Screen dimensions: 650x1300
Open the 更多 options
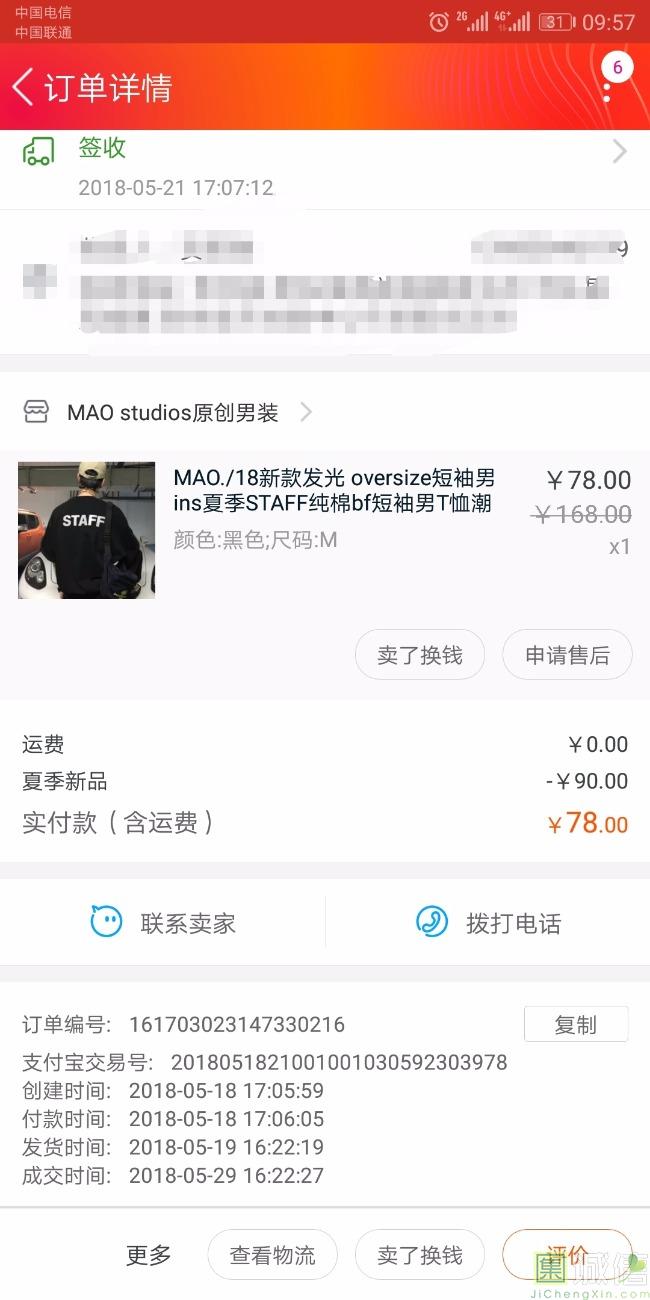point(149,1255)
